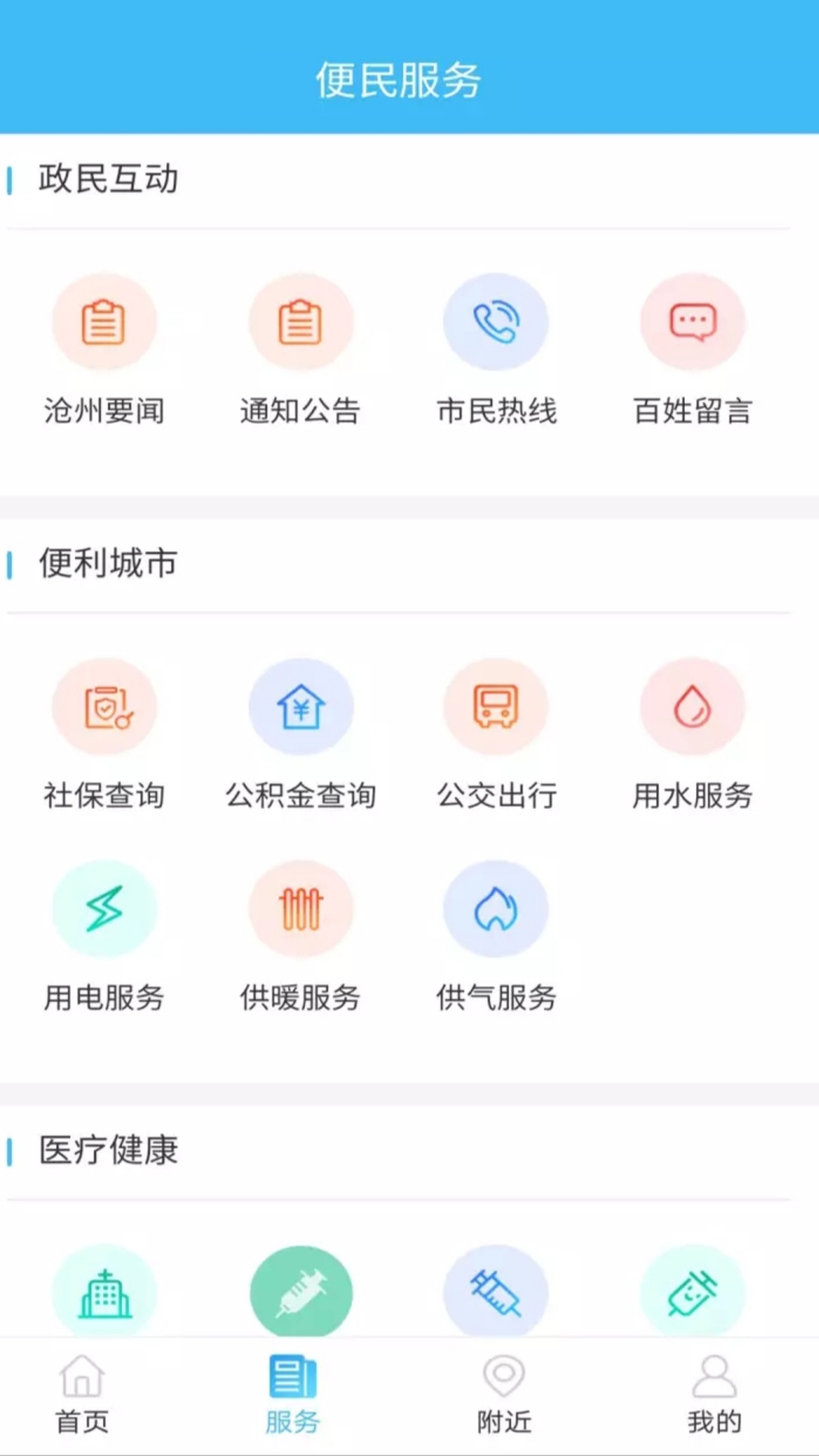Image resolution: width=819 pixels, height=1456 pixels.
Task: Tap the 便利城市 section header
Action: pyautogui.click(x=106, y=562)
